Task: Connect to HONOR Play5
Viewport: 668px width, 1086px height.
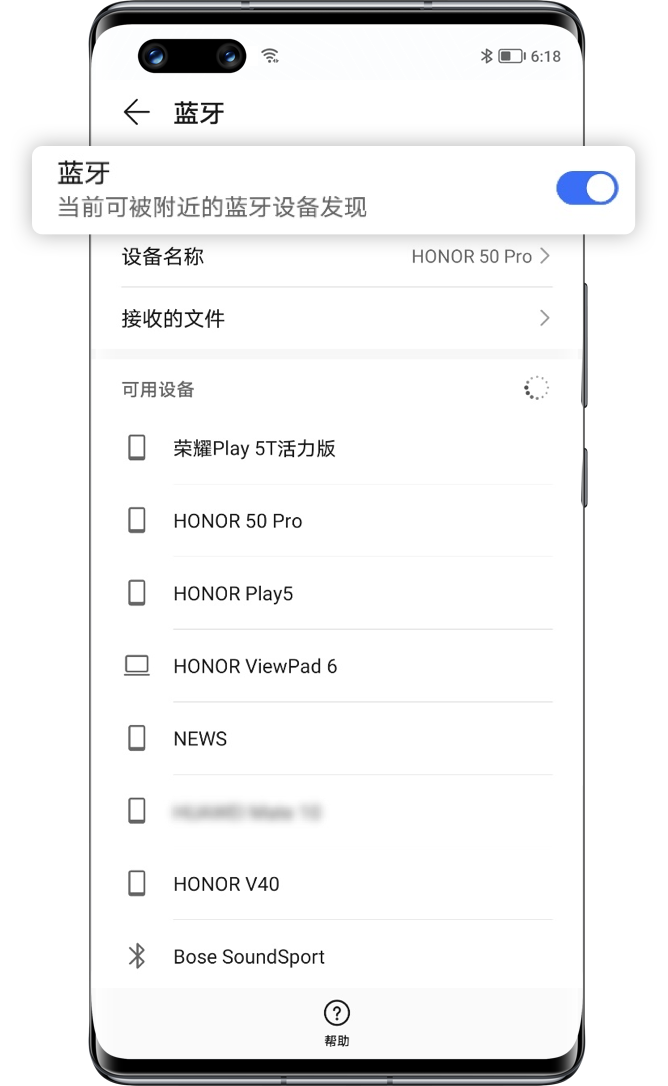Action: 336,594
